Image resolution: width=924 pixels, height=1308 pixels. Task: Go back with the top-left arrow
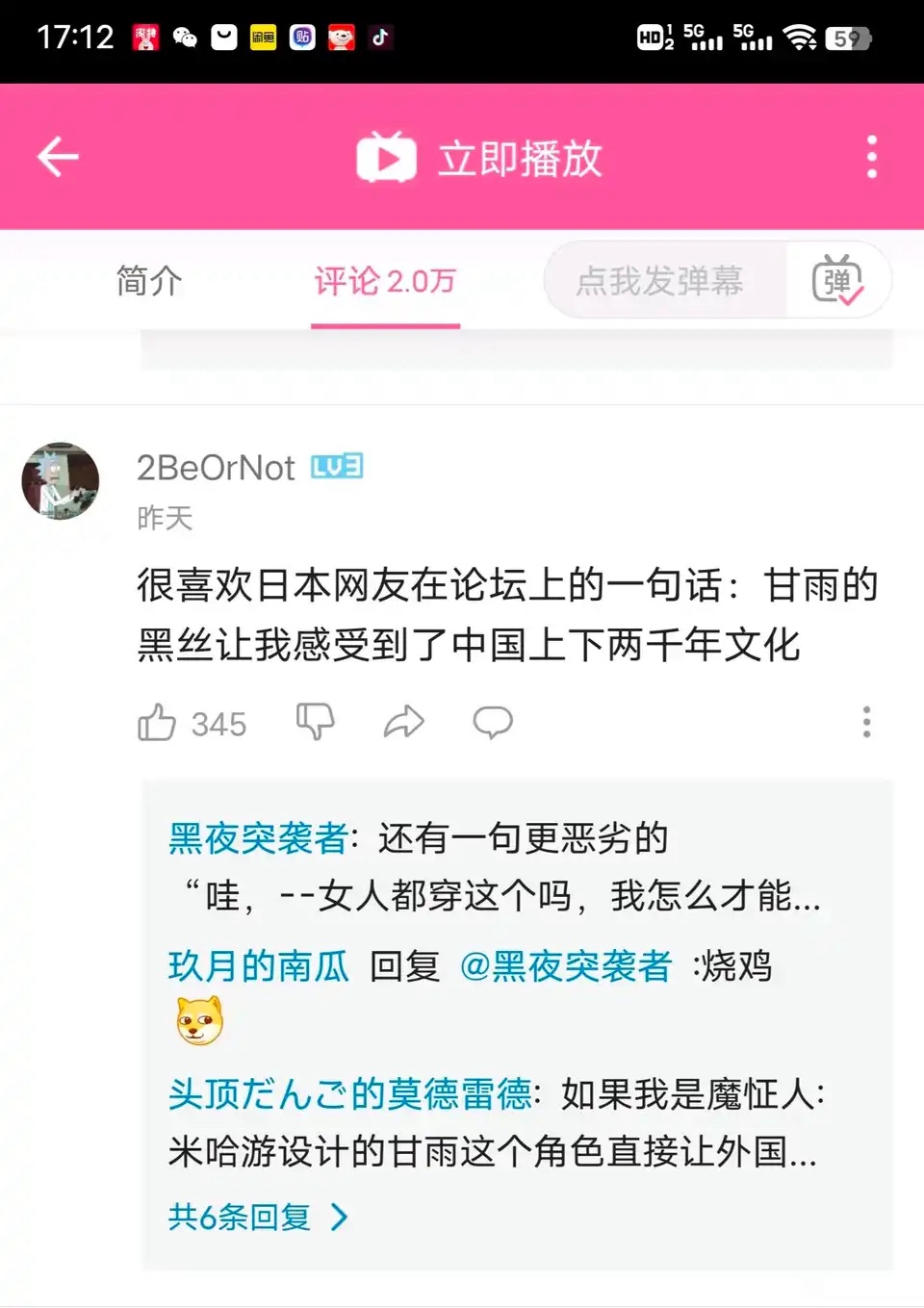click(x=58, y=157)
